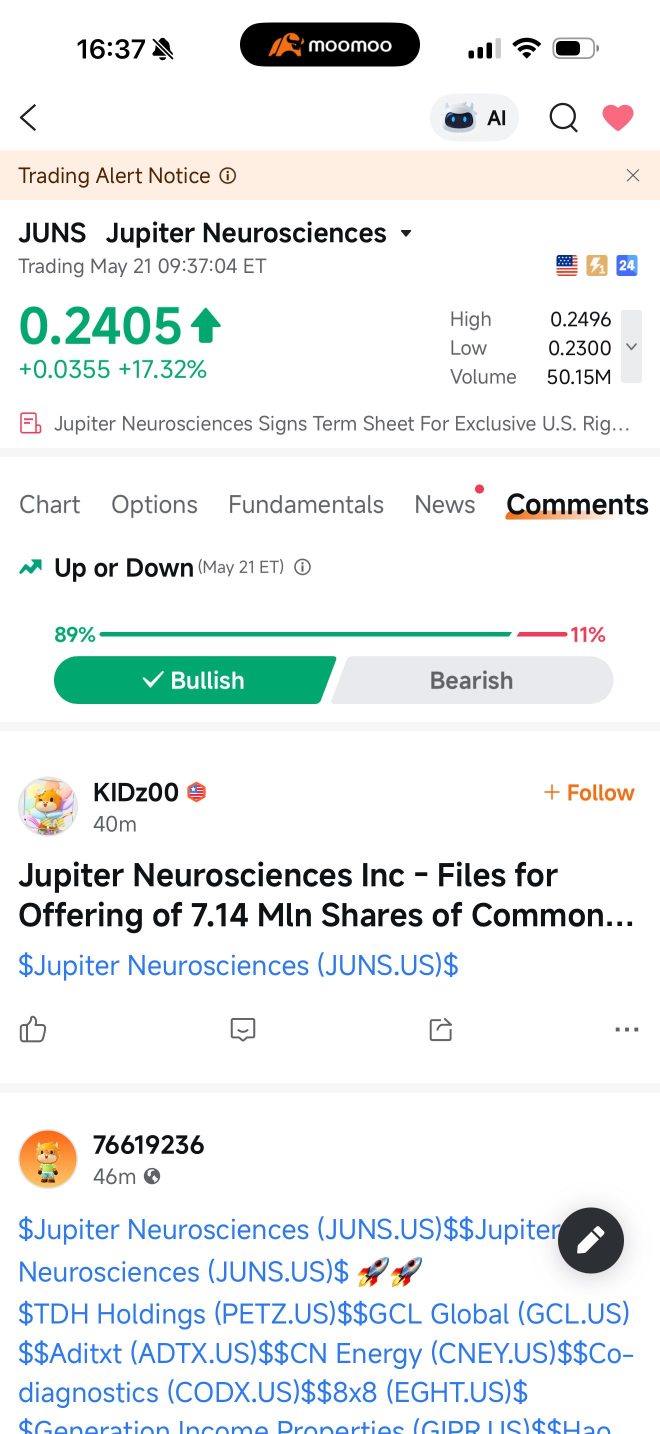The height and width of the screenshot is (1434, 660).
Task: Expand the High/Low/Volume details chevron
Action: pos(631,347)
